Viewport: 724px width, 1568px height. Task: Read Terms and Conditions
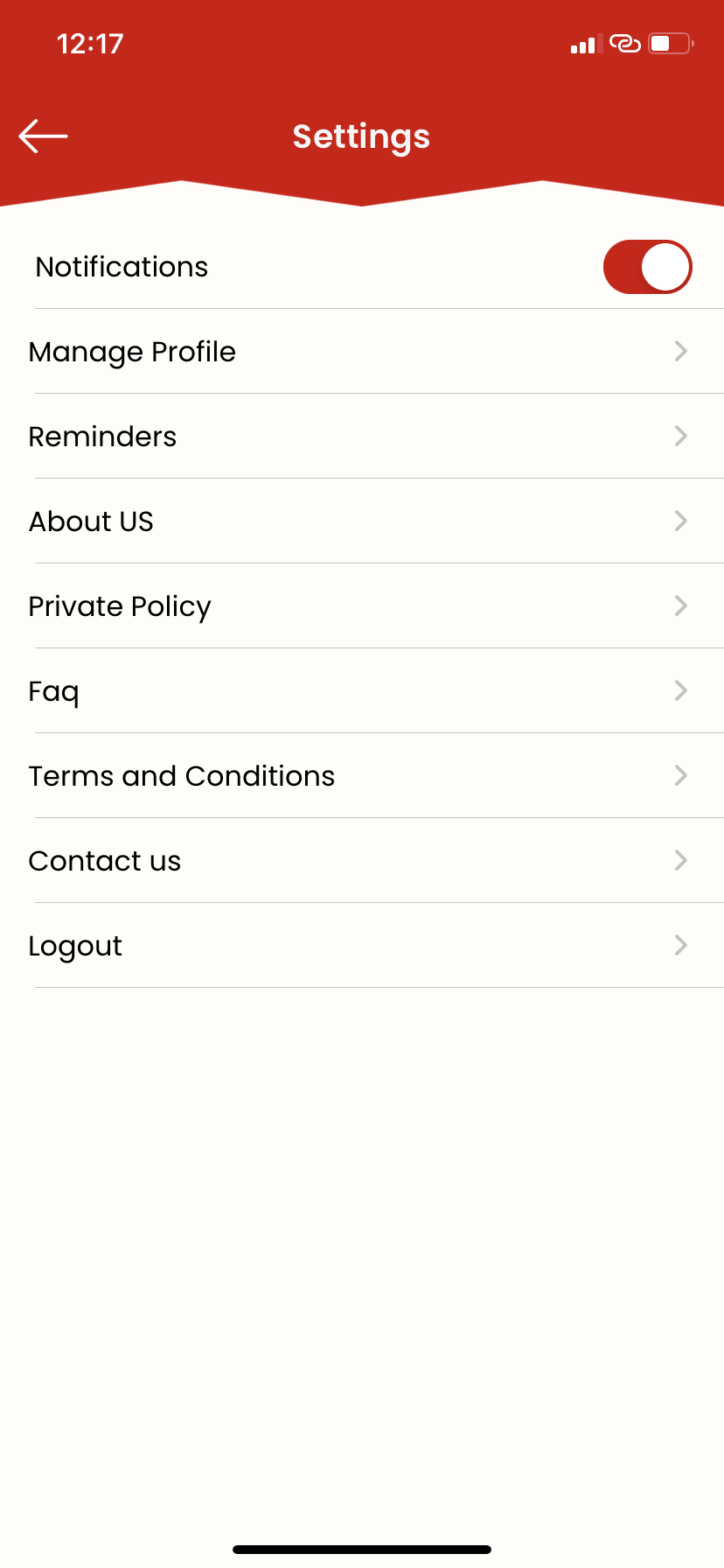tap(362, 776)
